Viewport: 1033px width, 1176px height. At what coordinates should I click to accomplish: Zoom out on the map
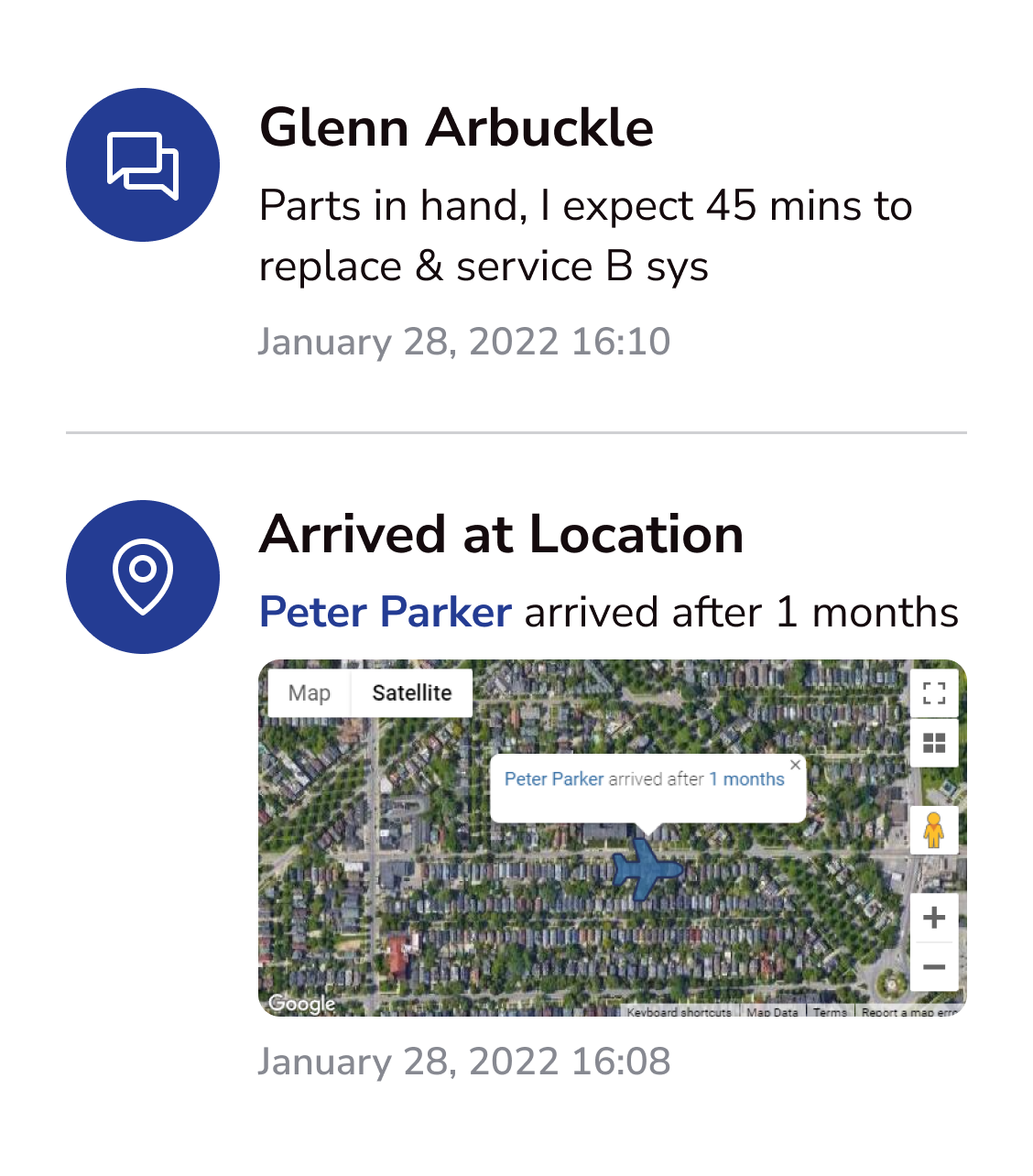(934, 967)
